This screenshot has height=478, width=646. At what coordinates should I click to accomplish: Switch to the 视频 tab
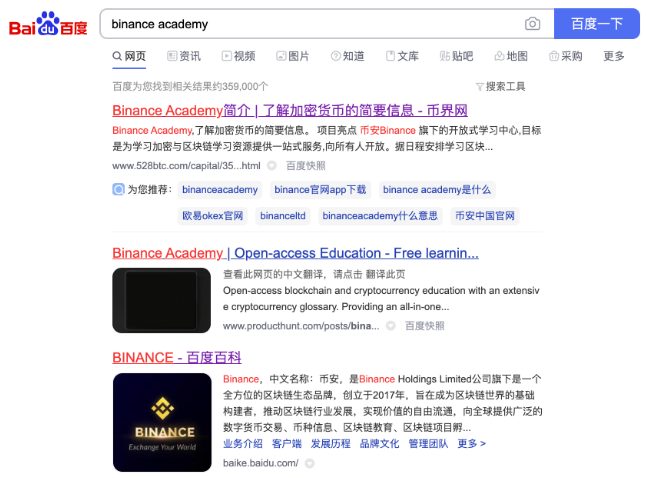pos(238,56)
